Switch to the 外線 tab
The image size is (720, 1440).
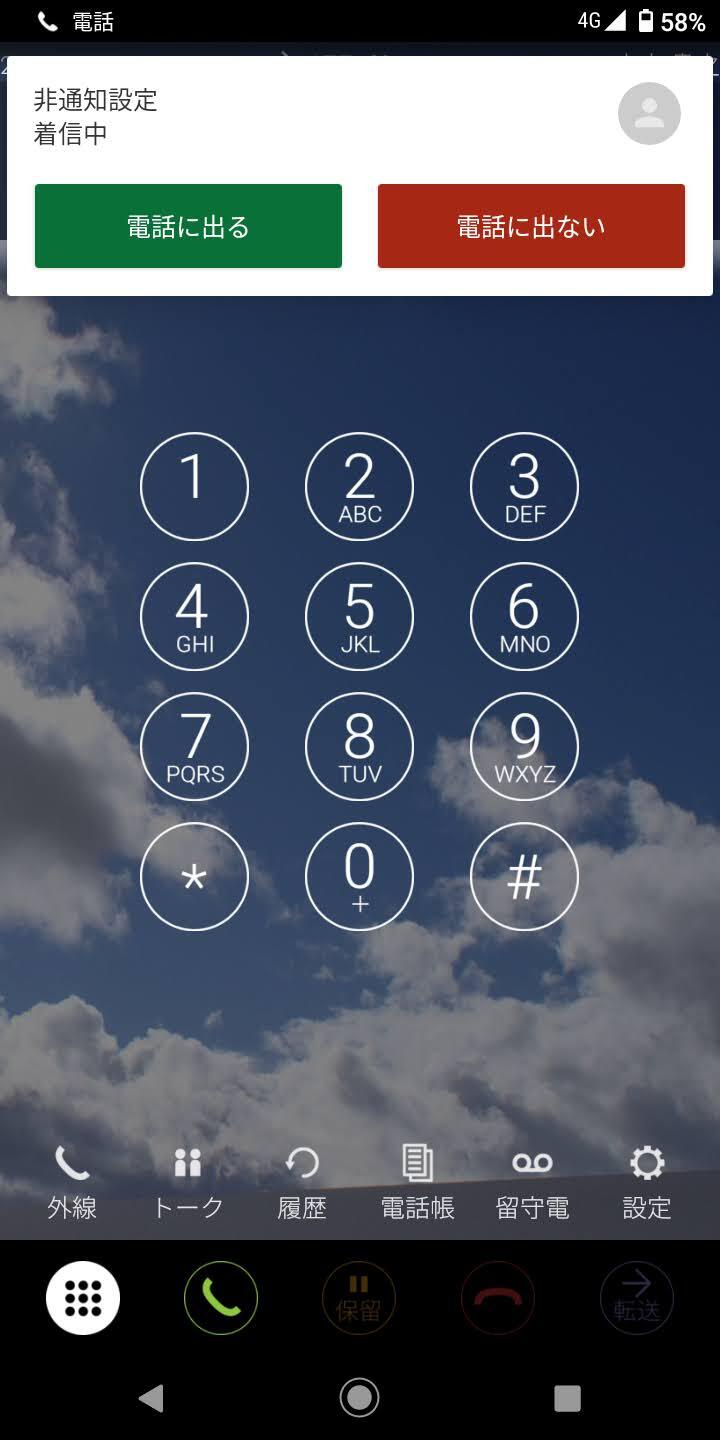click(72, 1184)
